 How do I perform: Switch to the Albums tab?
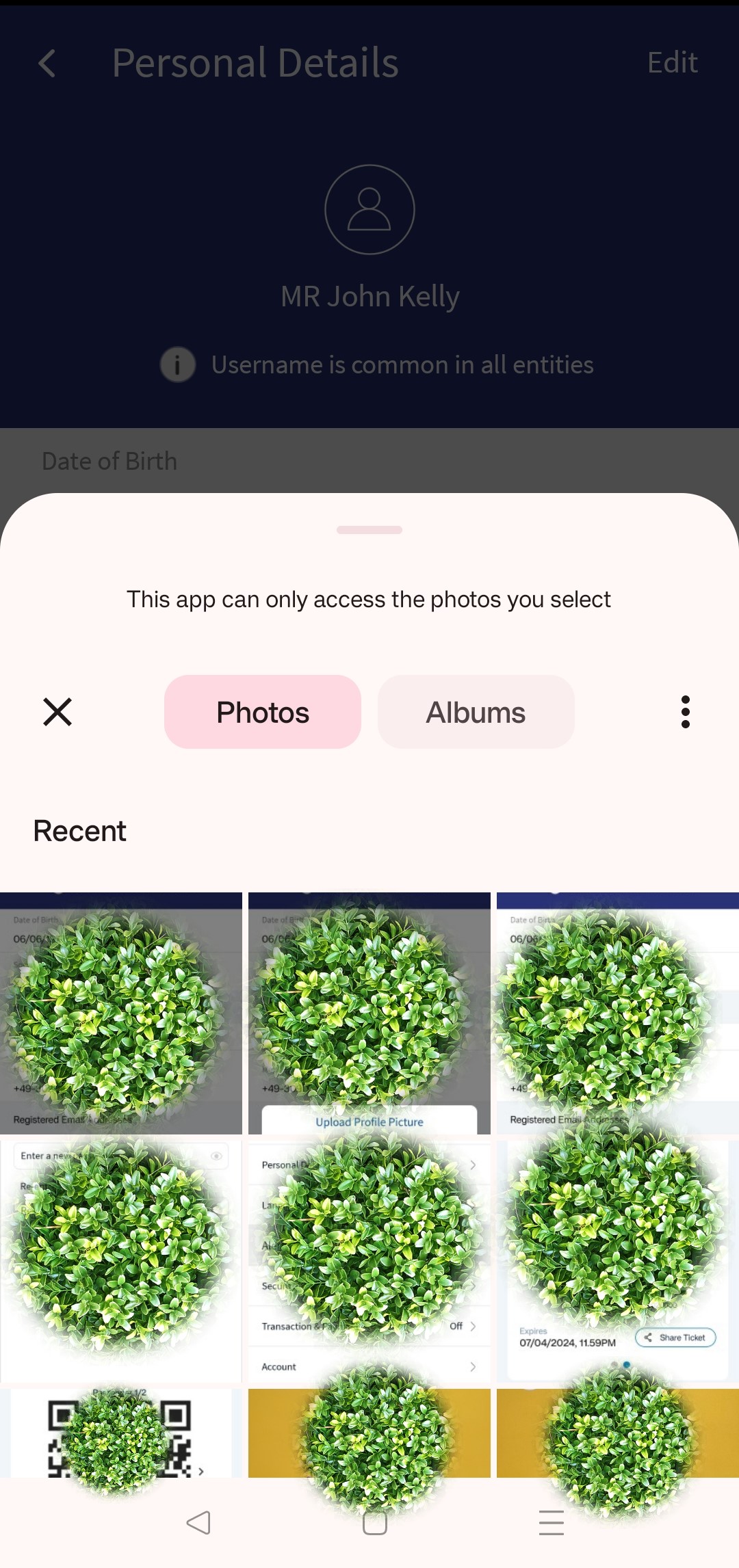point(476,712)
